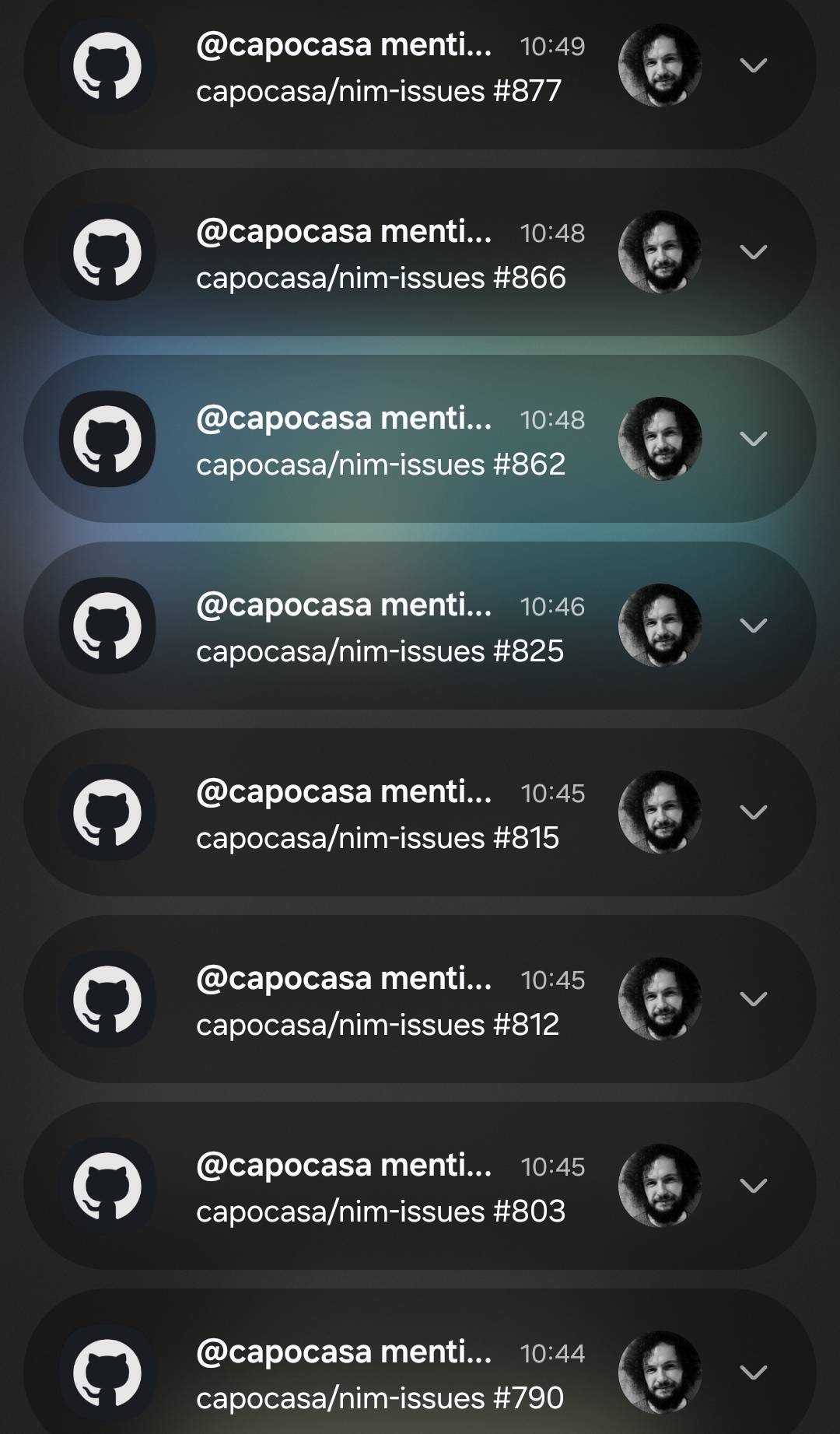Expand the nim-issues #866 notification chevron
840x1434 pixels.
754,252
